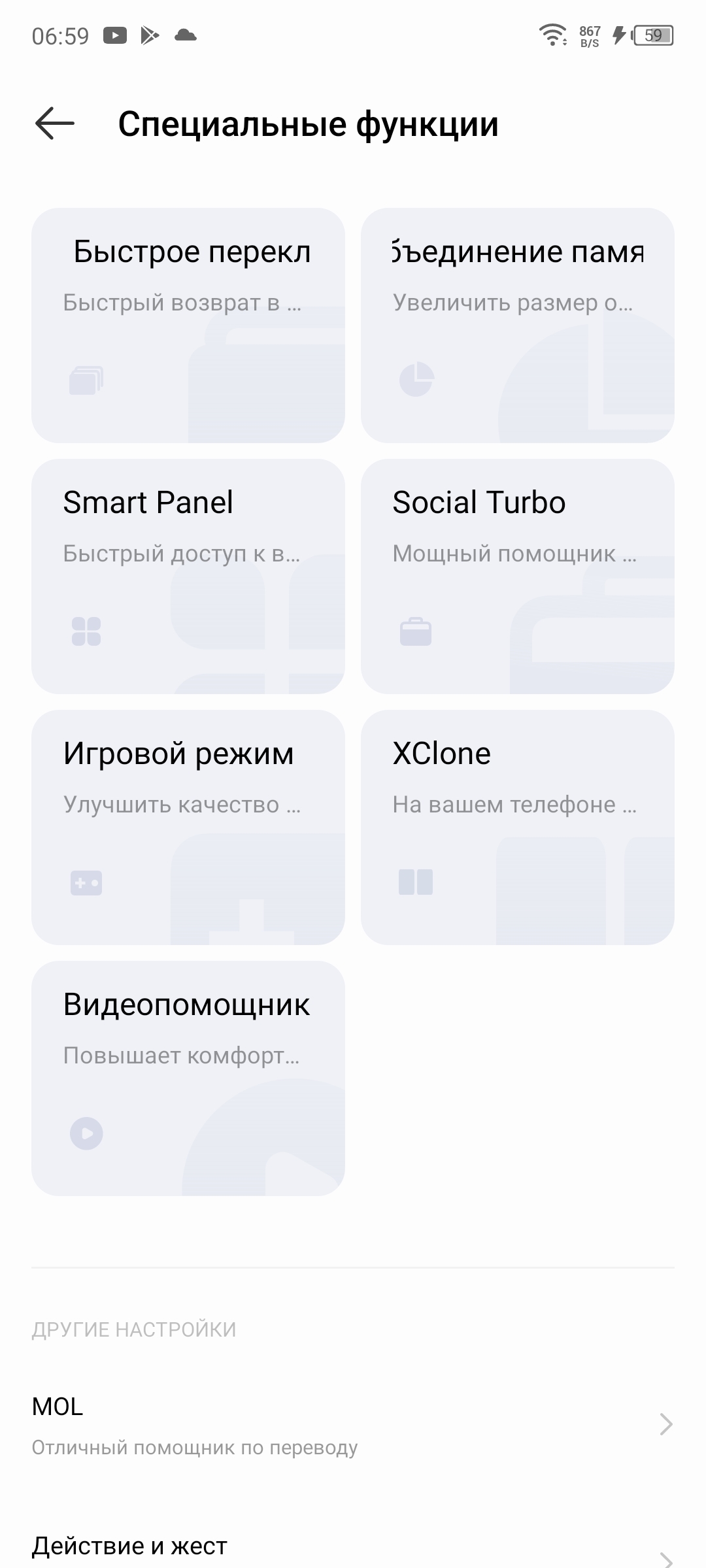
Task: Open Действие и жест settings
Action: pyautogui.click(x=353, y=1546)
